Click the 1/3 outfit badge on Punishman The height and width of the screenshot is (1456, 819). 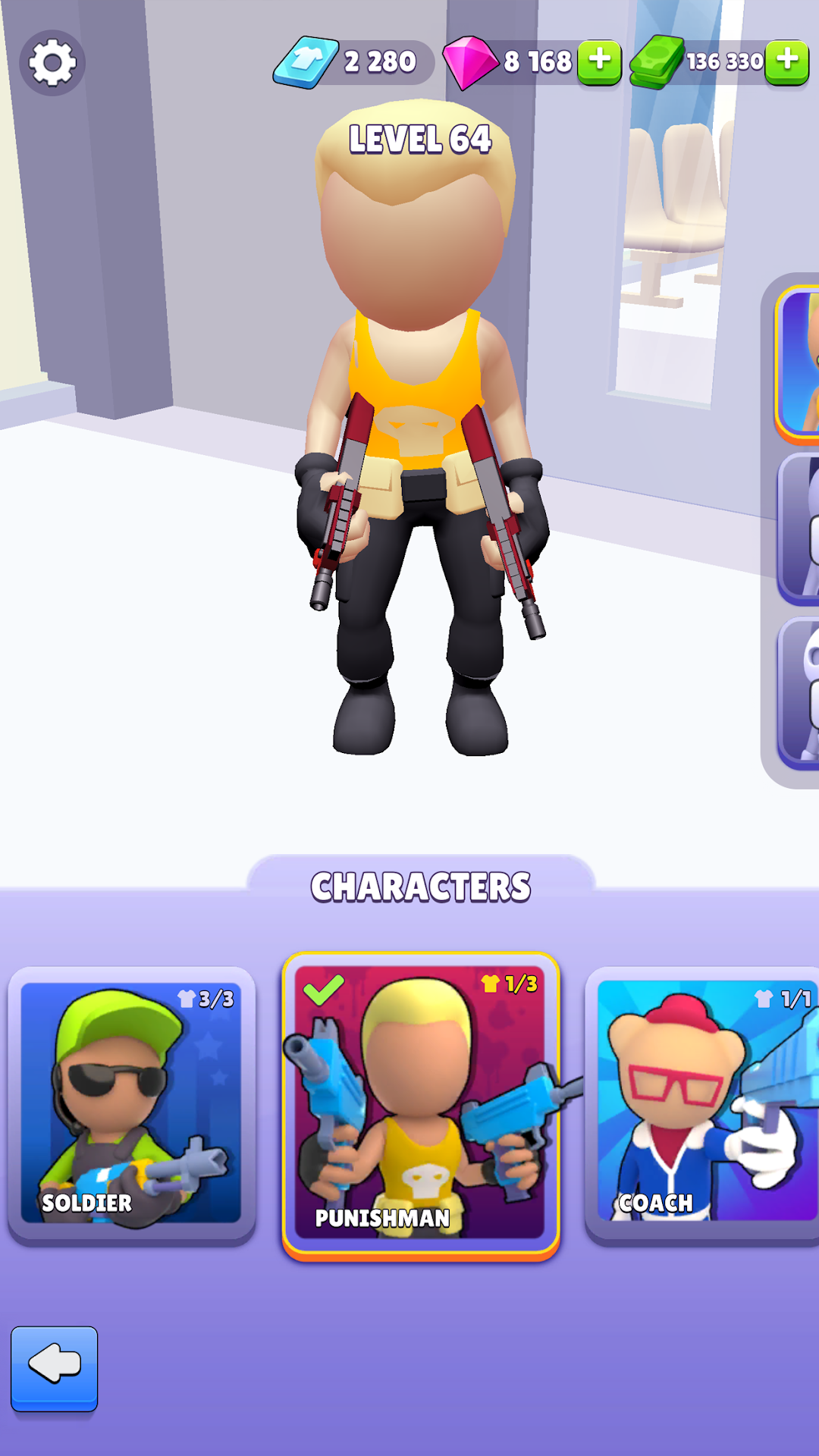click(510, 984)
